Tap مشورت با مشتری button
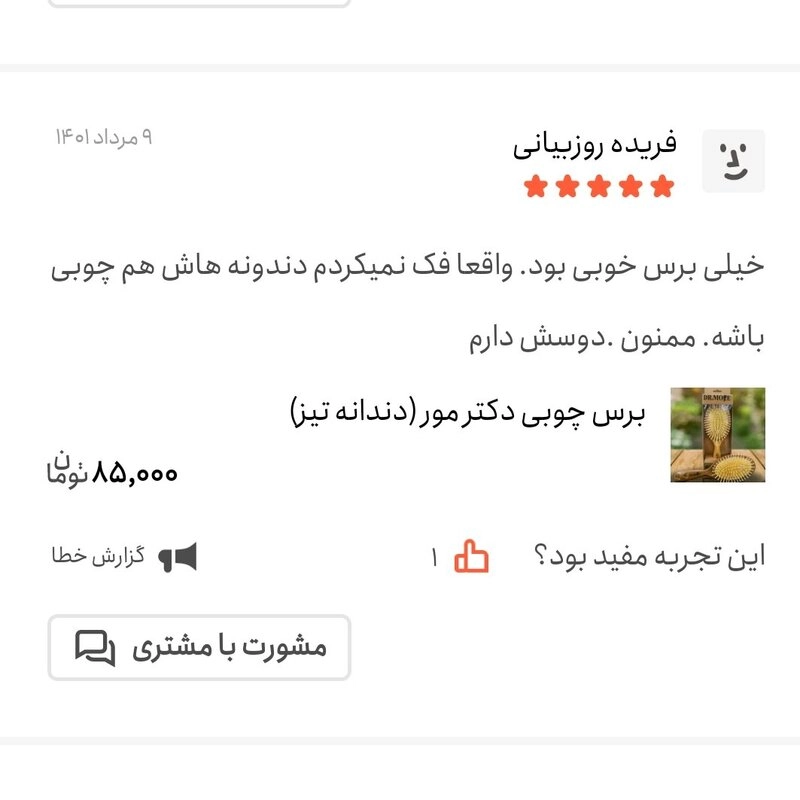 click(199, 648)
